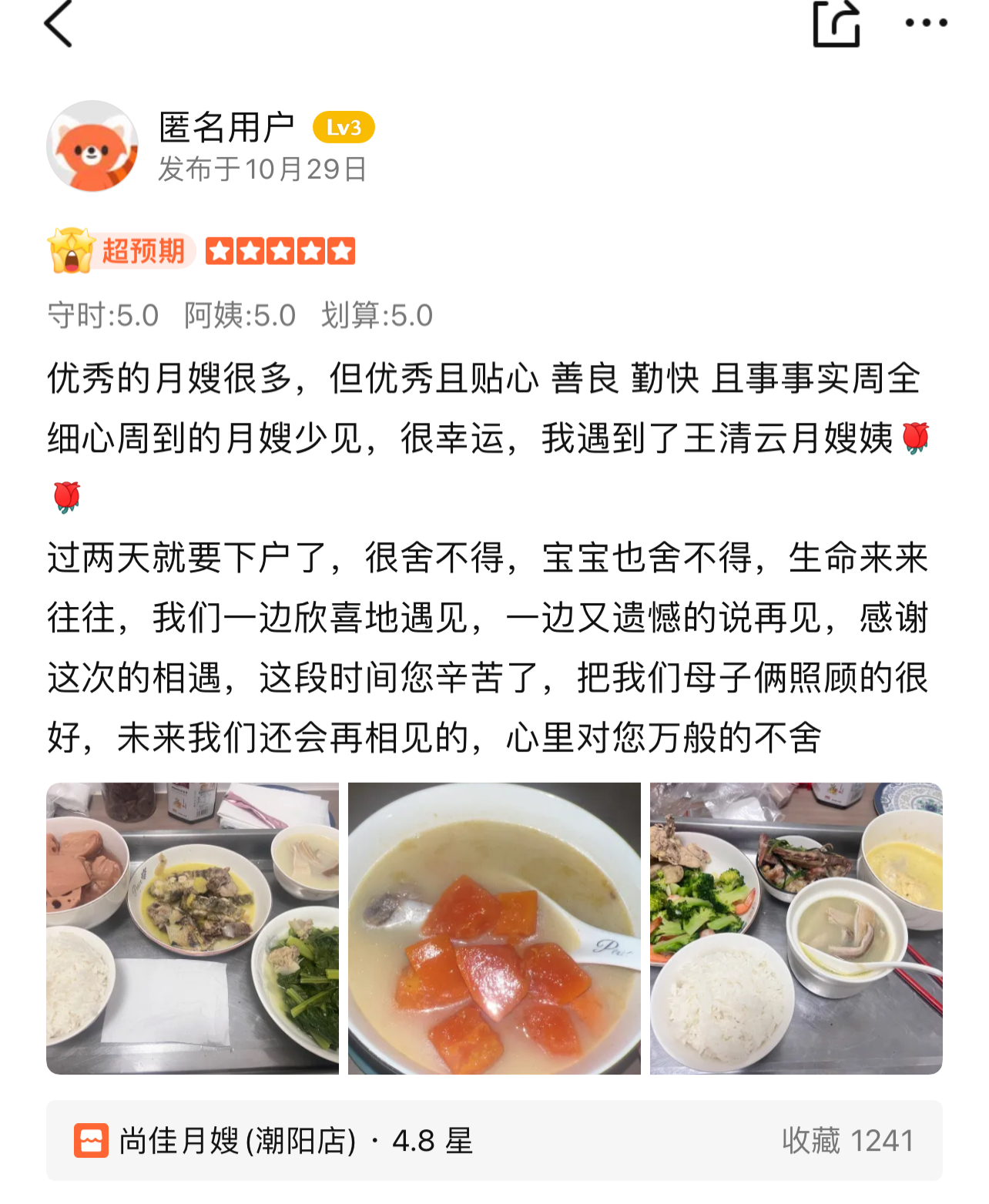View the photo with lotus root and rice
Image resolution: width=989 pixels, height=1204 pixels.
pyautogui.click(x=193, y=928)
